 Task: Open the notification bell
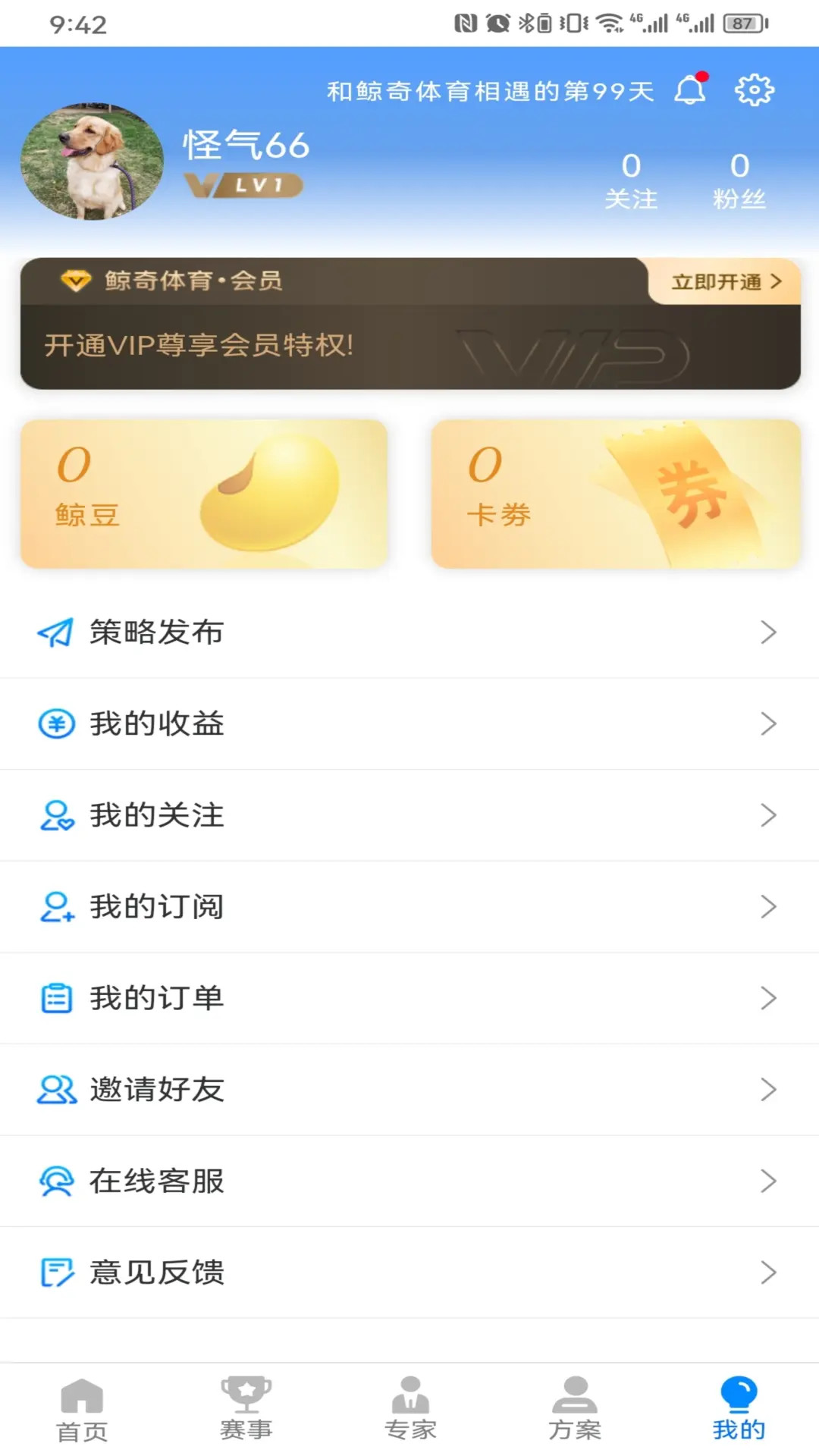pyautogui.click(x=689, y=89)
